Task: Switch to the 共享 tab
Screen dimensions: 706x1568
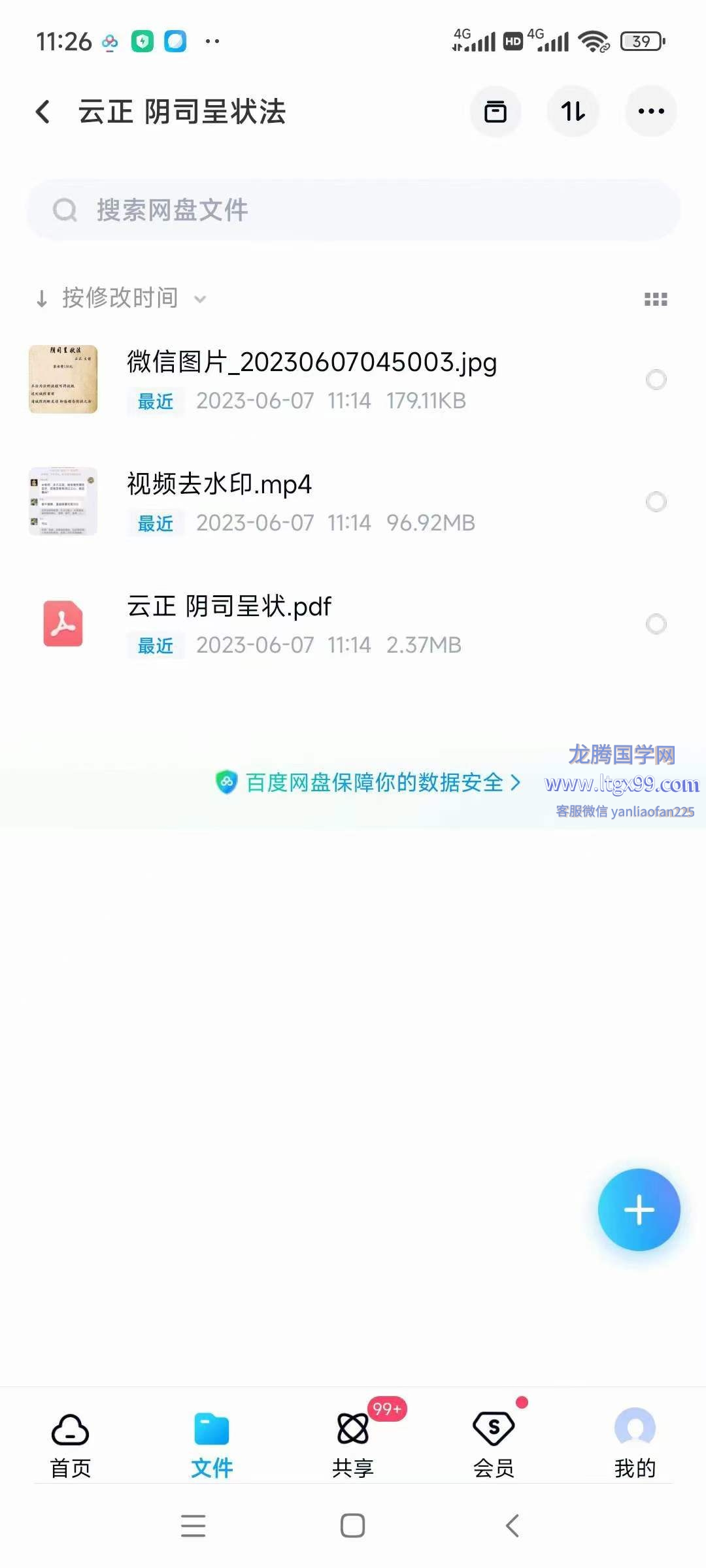Action: pyautogui.click(x=353, y=1445)
